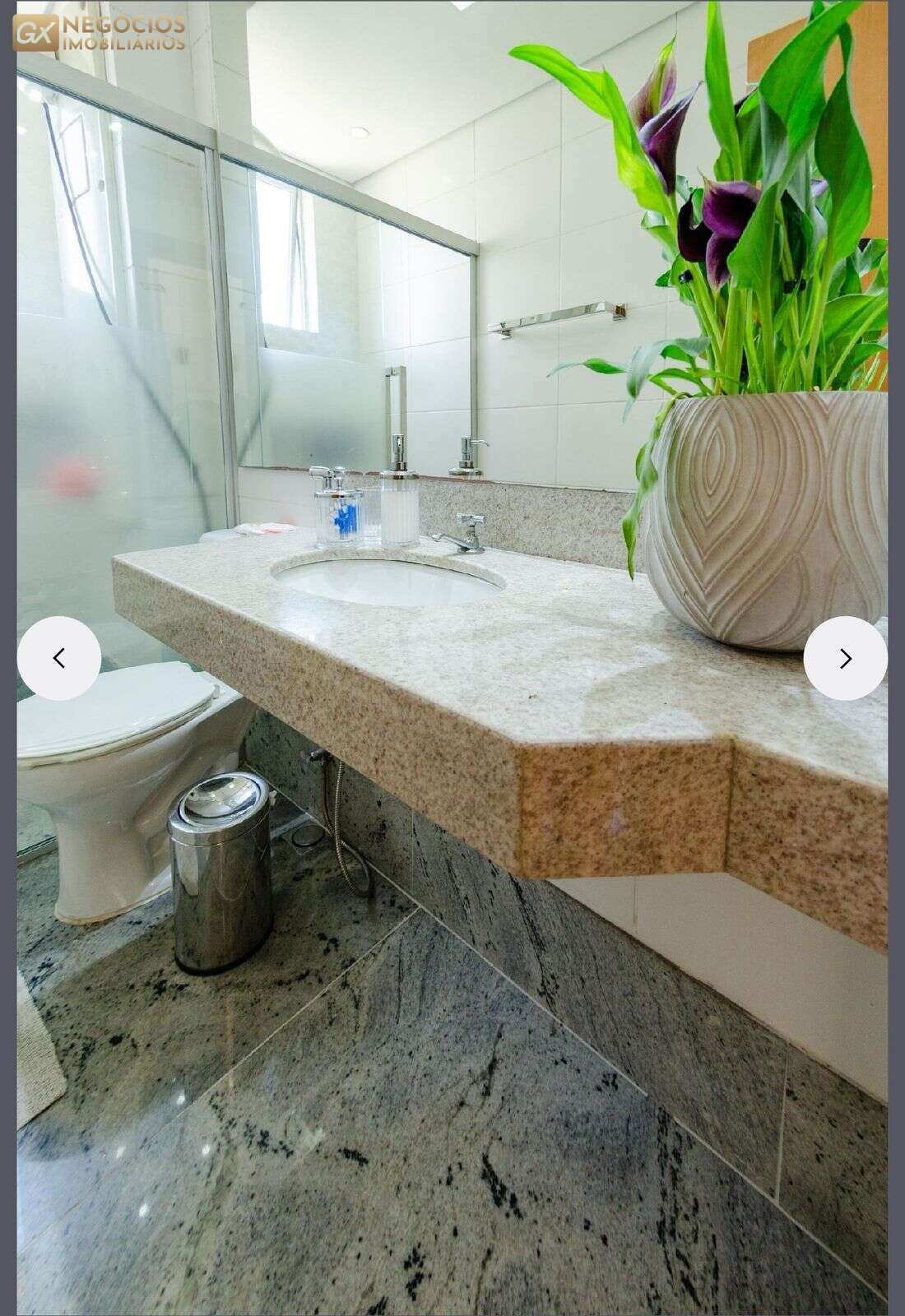The height and width of the screenshot is (1316, 905).
Task: Go to the previous photo
Action: click(58, 658)
